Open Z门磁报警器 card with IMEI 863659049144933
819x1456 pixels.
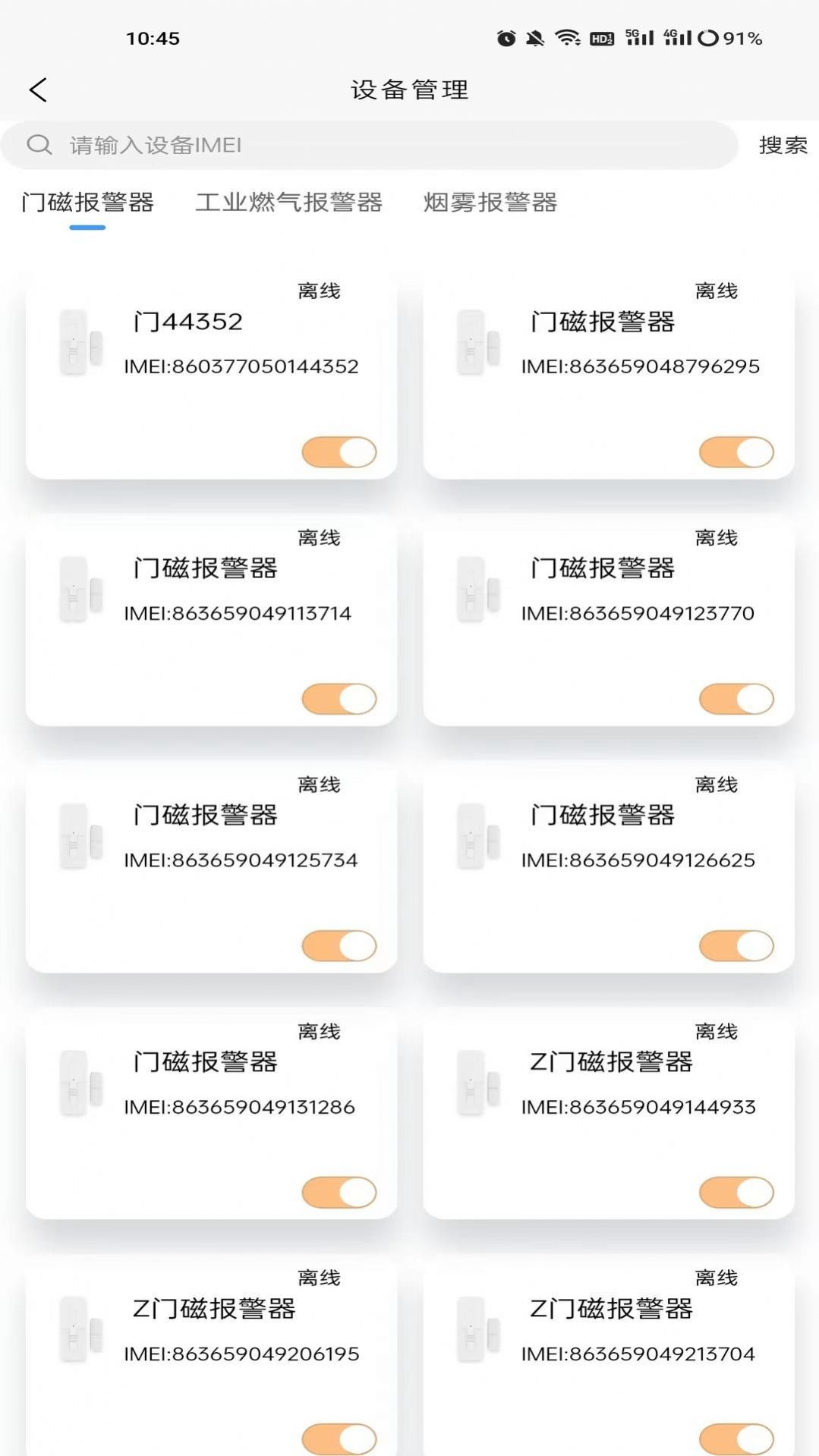coord(609,1096)
